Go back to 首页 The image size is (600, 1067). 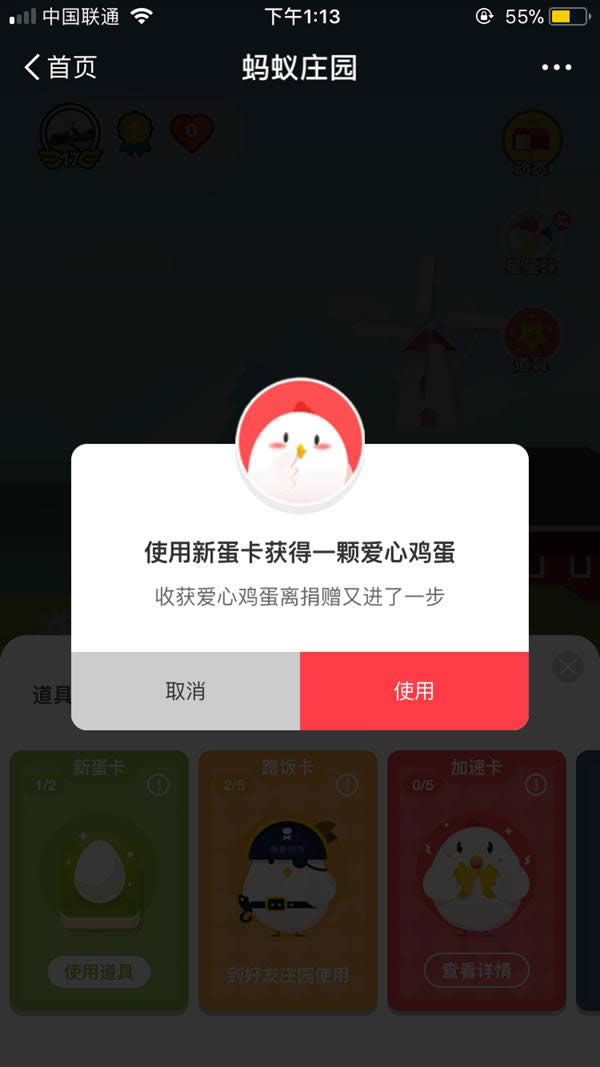point(60,68)
